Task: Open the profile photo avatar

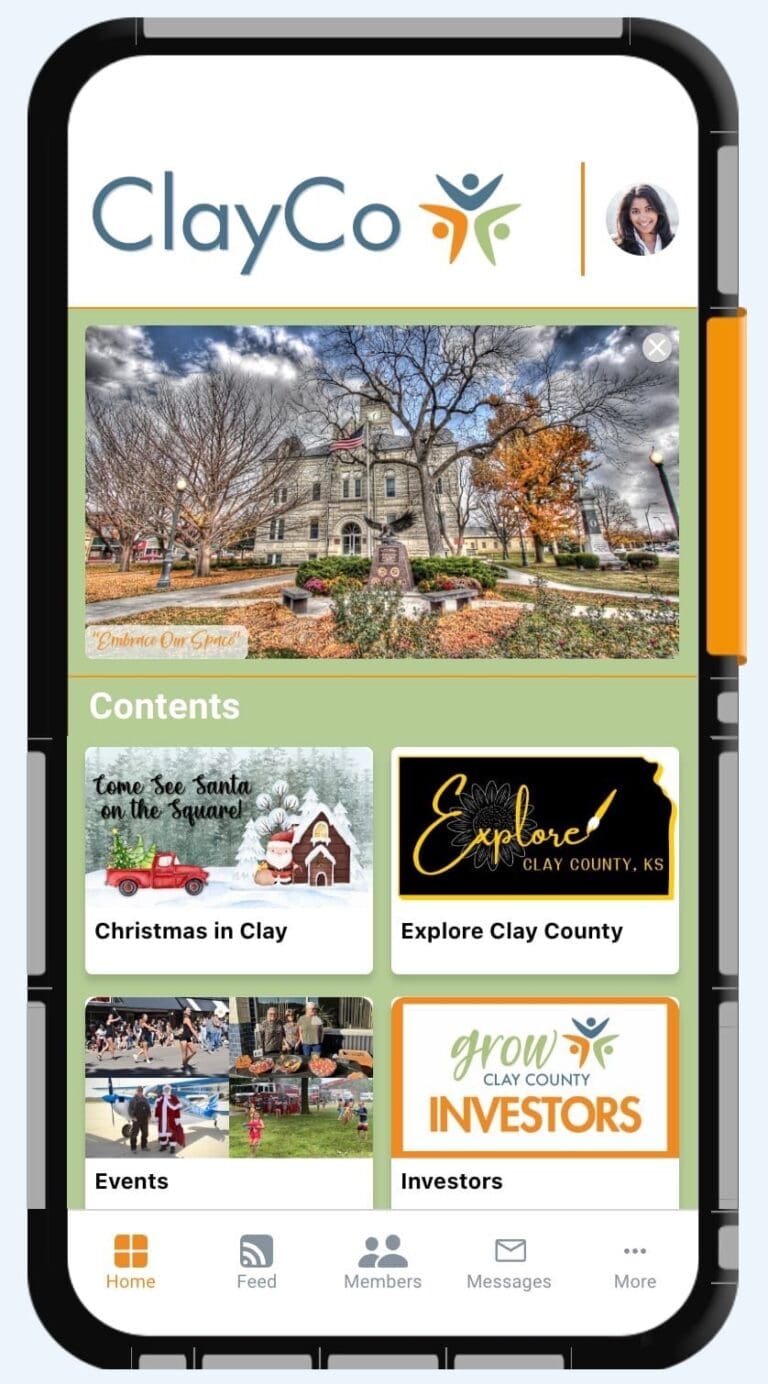Action: point(642,219)
